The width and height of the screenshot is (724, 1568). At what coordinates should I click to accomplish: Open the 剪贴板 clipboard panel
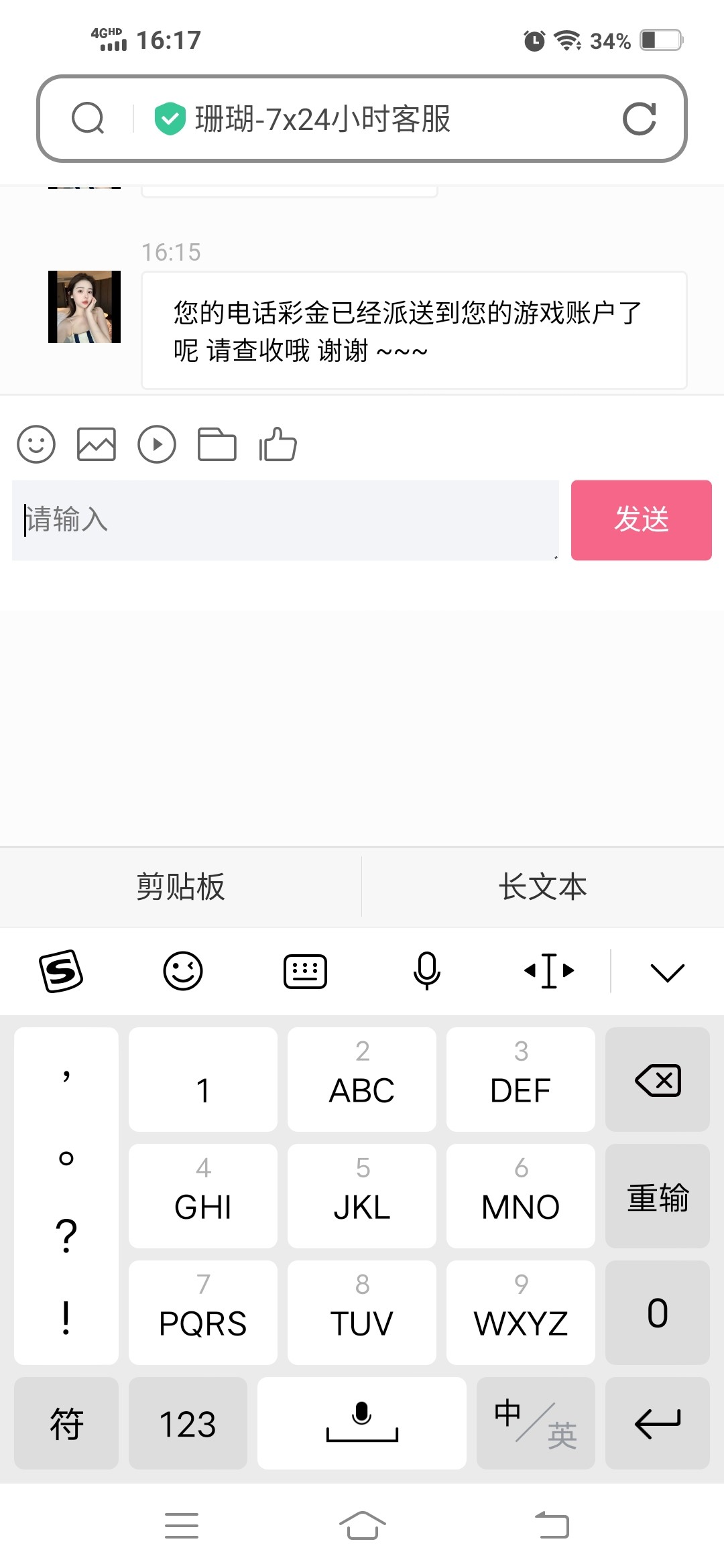pyautogui.click(x=181, y=887)
